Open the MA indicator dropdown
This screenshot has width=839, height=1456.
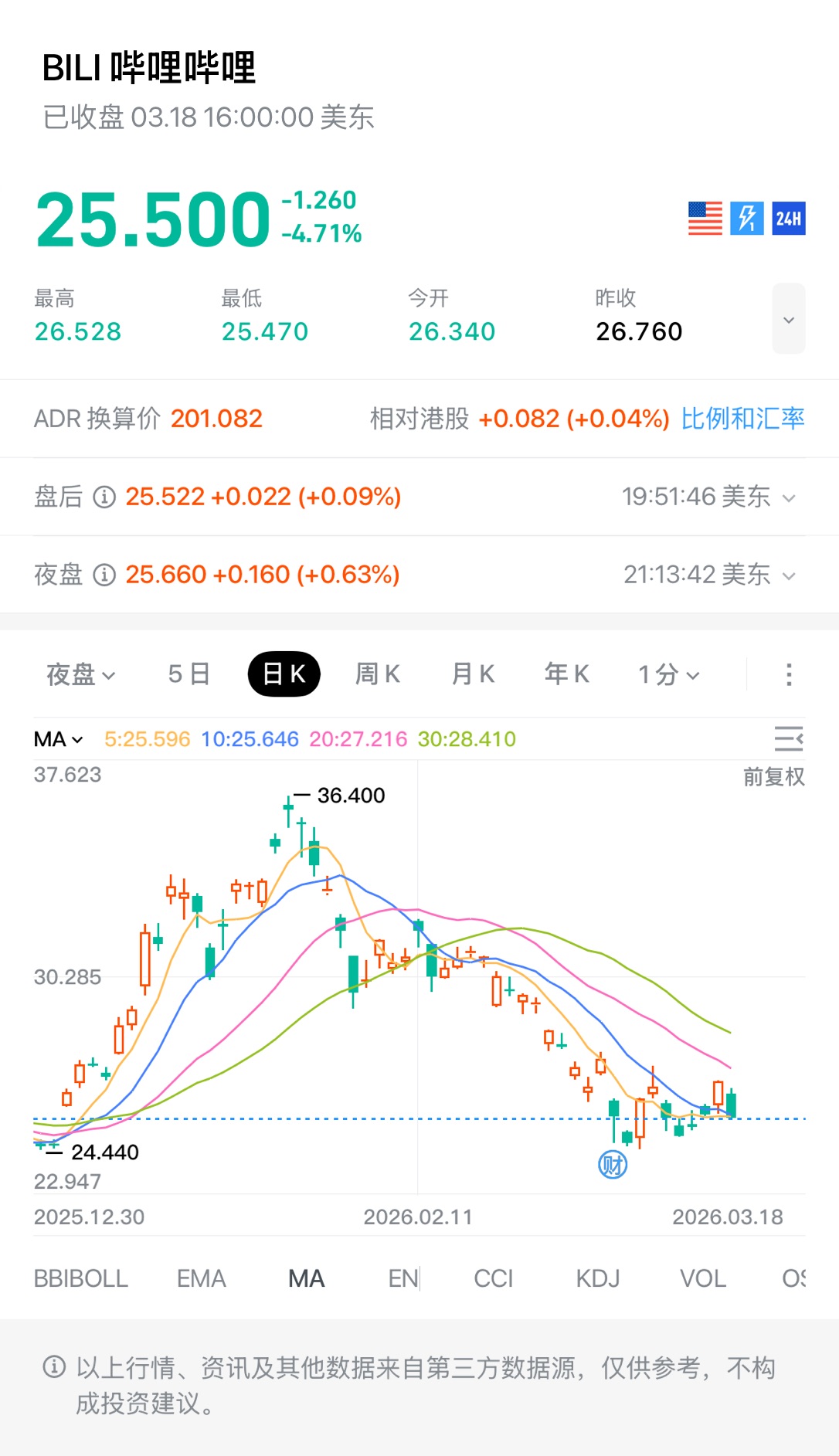tap(59, 739)
